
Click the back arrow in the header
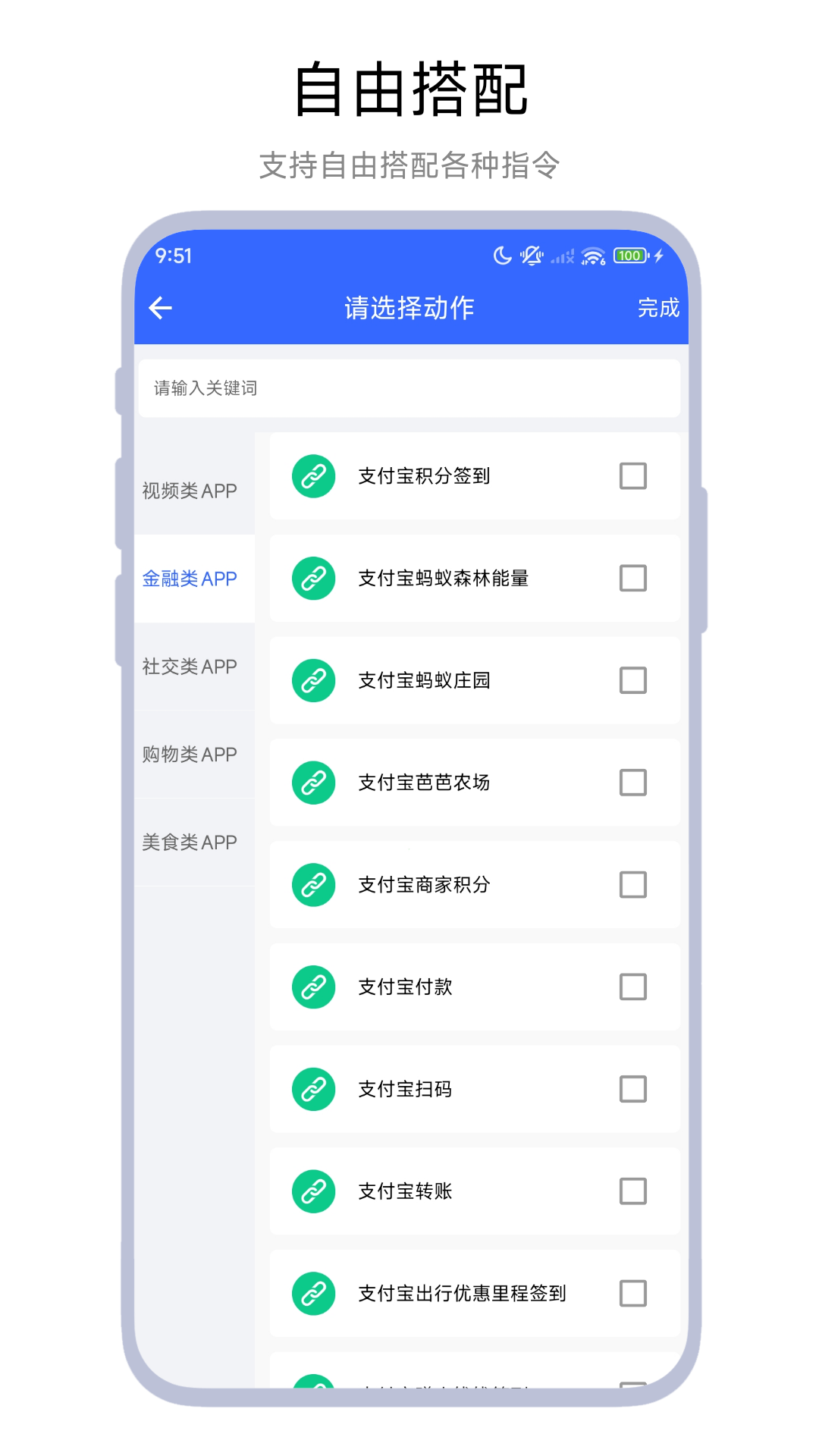[159, 307]
